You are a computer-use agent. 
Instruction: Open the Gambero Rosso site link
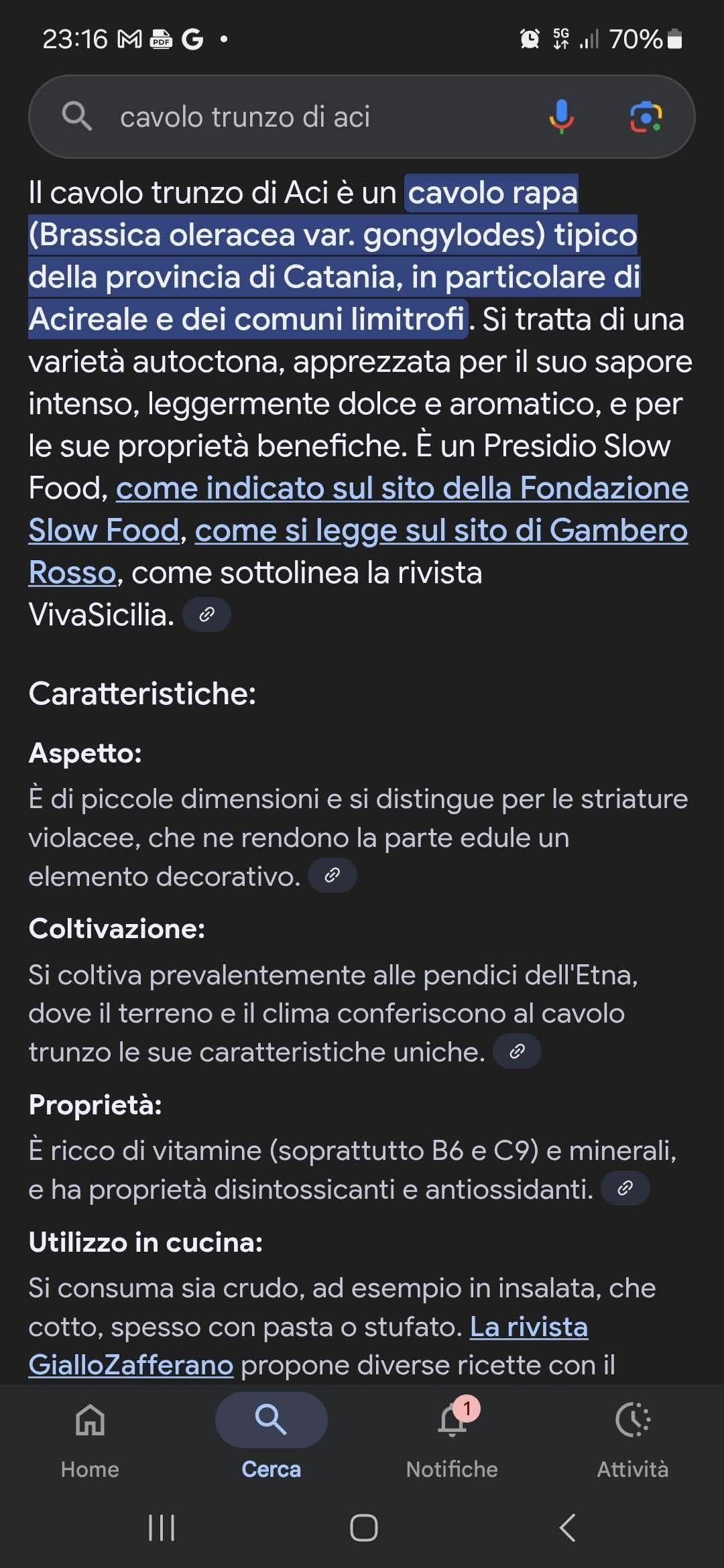pyautogui.click(x=359, y=551)
